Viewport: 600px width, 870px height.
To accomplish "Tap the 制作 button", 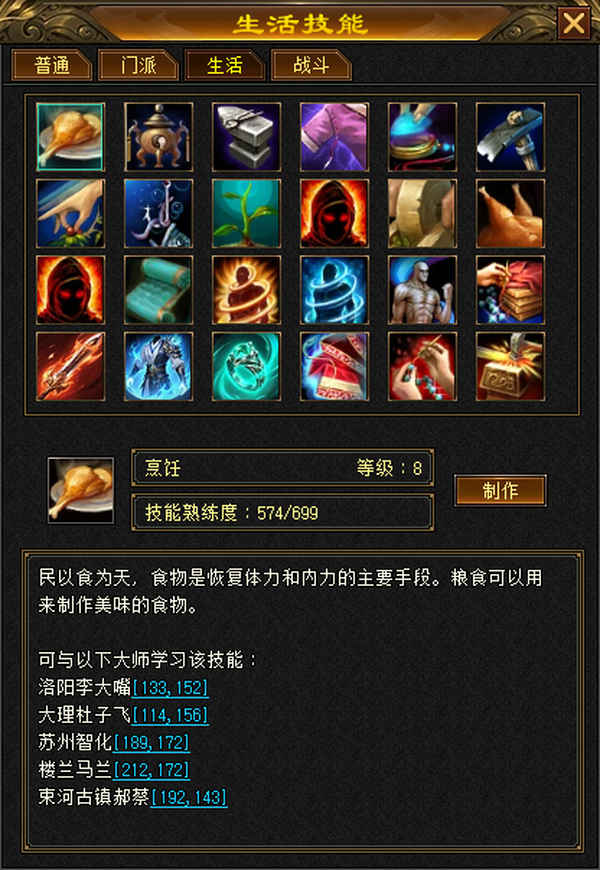I will click(501, 490).
